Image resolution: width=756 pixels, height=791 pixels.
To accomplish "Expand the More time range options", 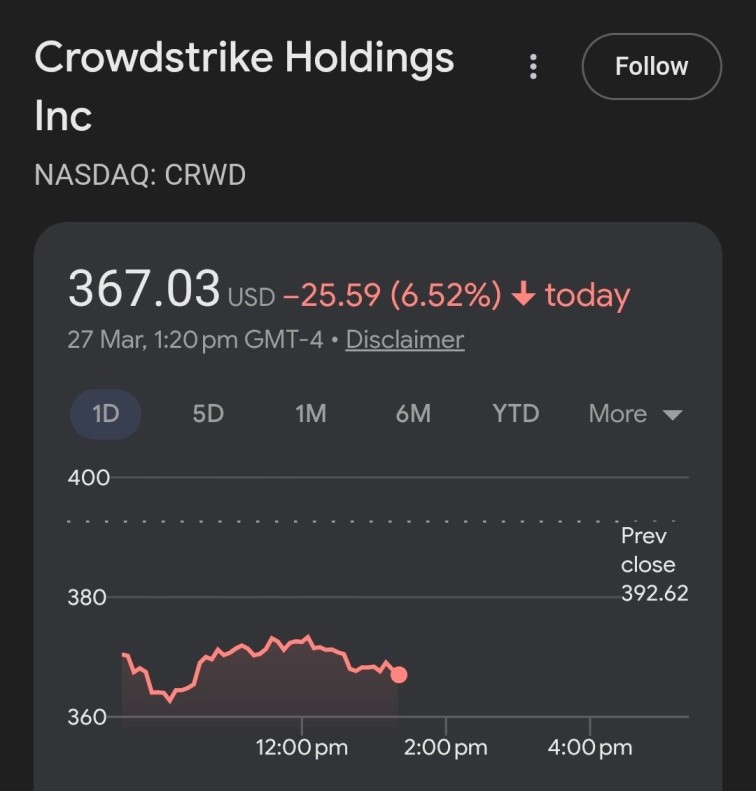I will point(618,413).
